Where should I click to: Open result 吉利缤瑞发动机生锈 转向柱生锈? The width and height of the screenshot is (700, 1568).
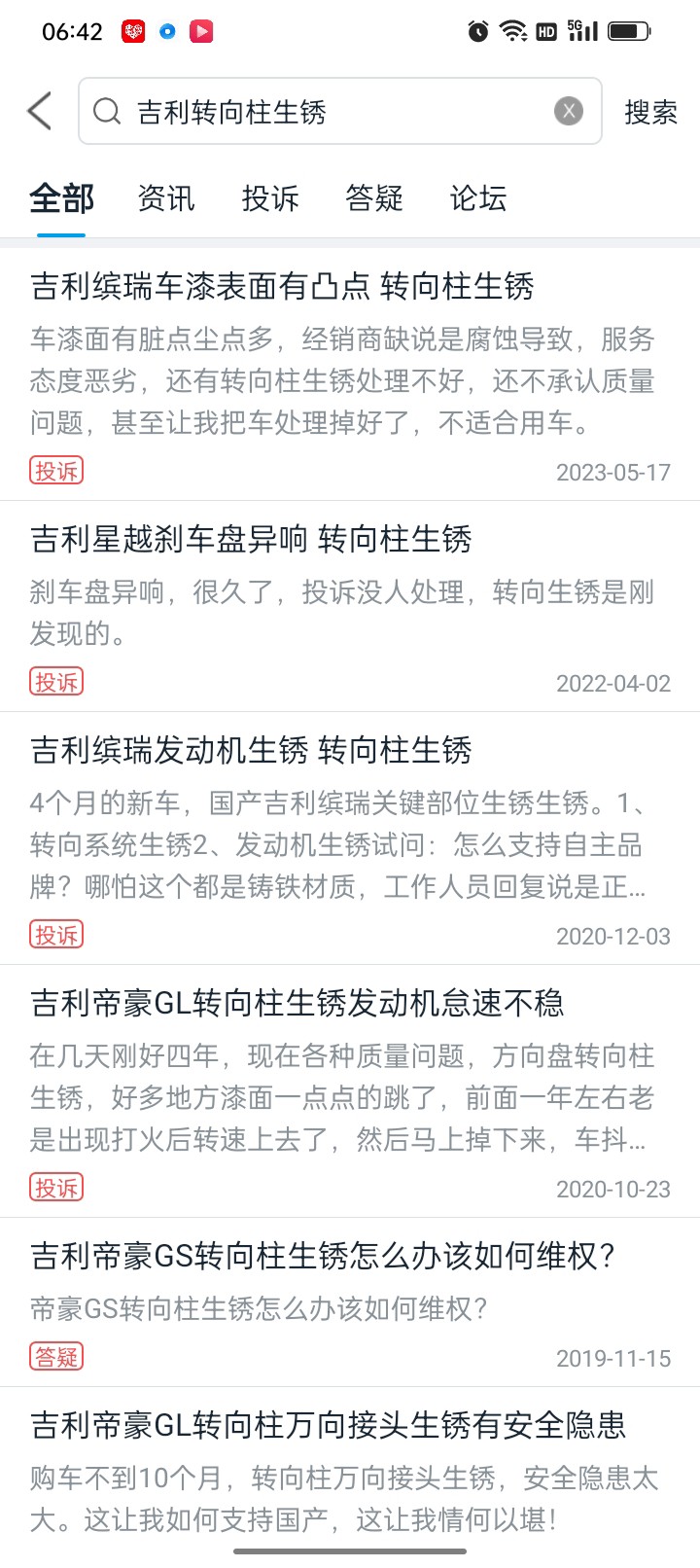tap(350, 838)
